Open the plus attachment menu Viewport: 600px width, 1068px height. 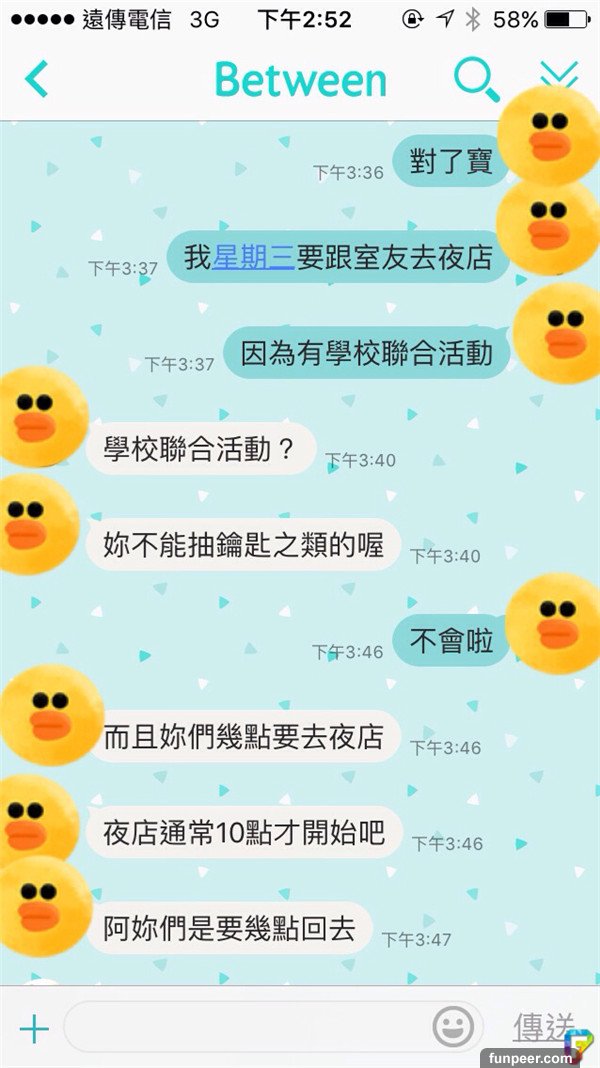tap(34, 1028)
